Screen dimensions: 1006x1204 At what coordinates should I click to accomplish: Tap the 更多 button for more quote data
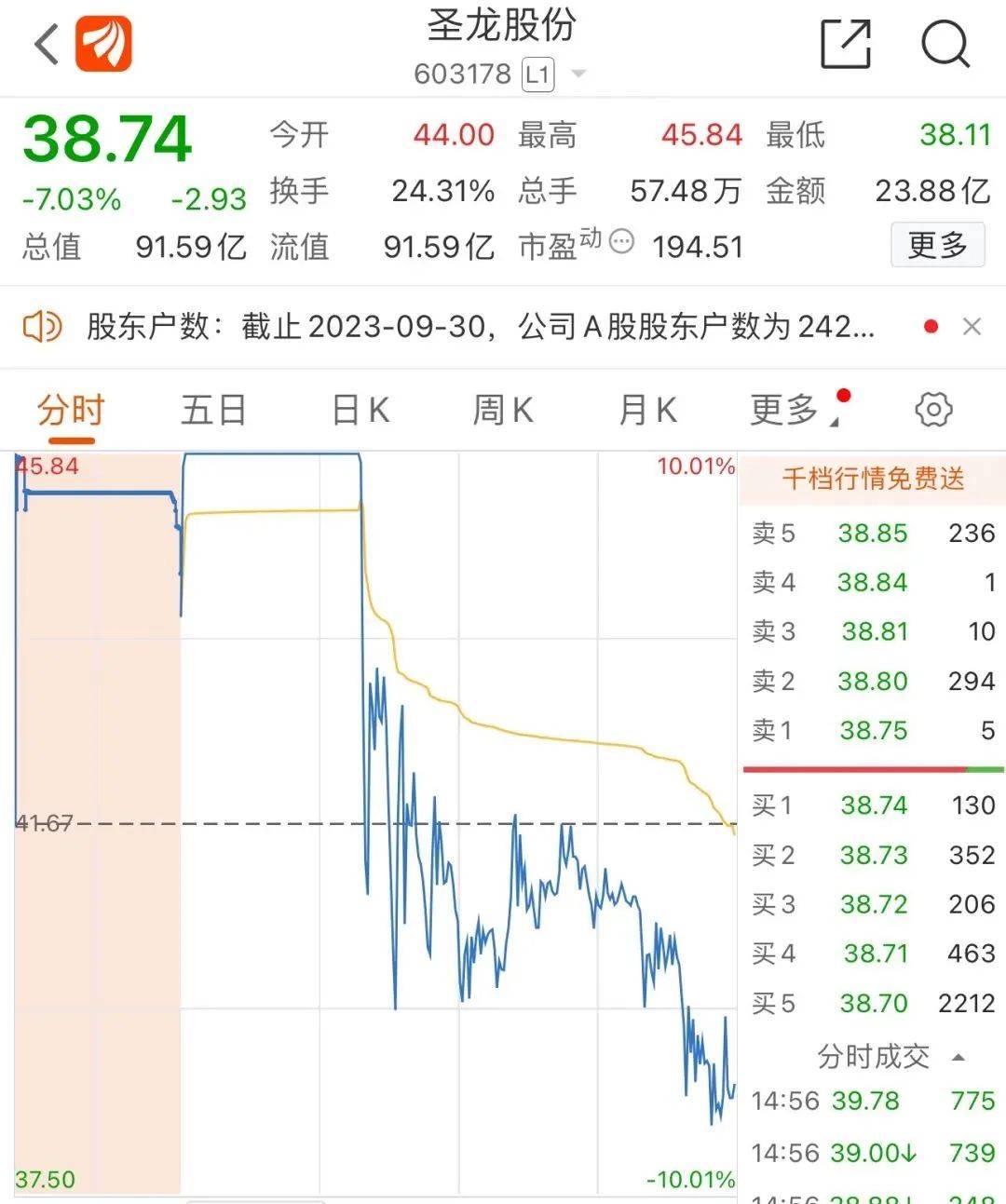(937, 245)
